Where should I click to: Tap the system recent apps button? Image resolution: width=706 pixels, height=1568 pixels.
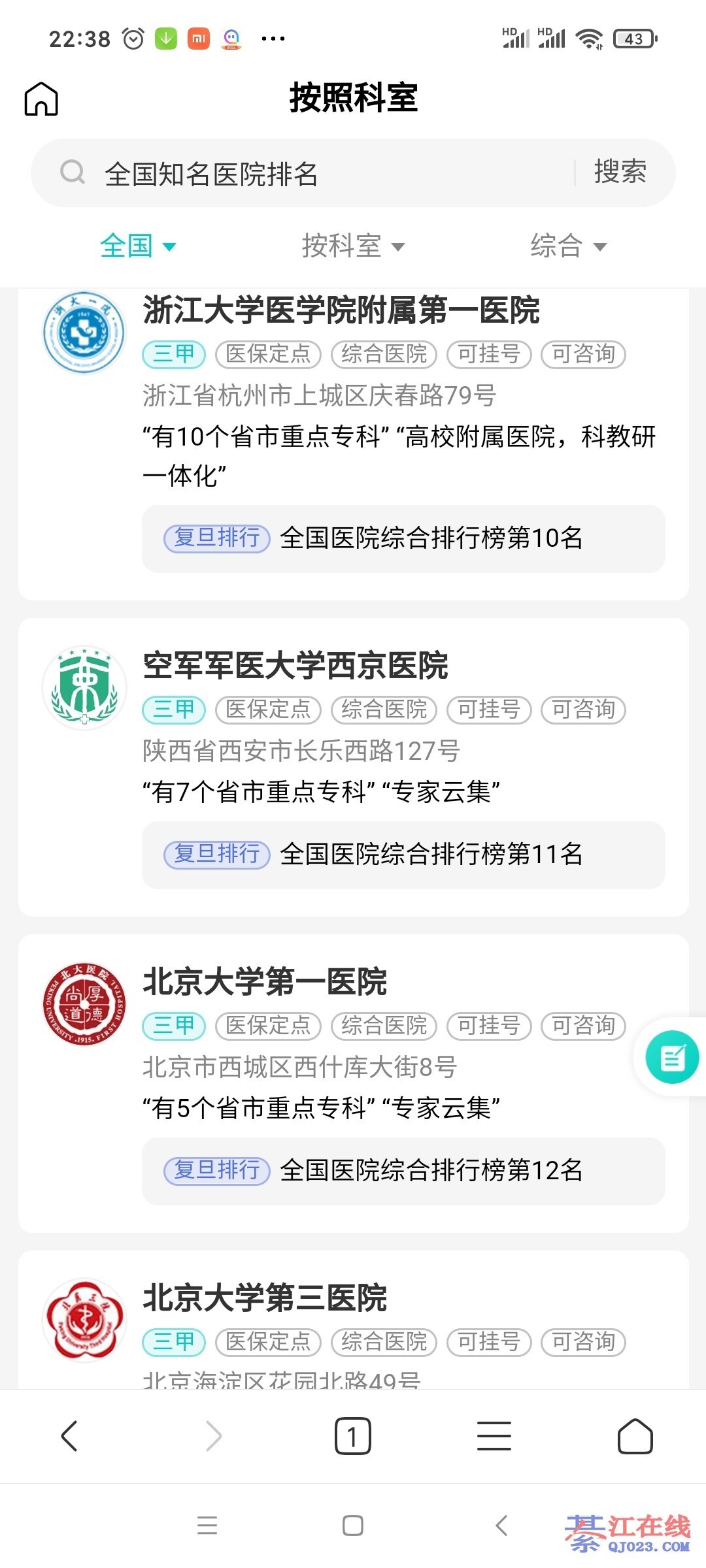click(207, 1526)
